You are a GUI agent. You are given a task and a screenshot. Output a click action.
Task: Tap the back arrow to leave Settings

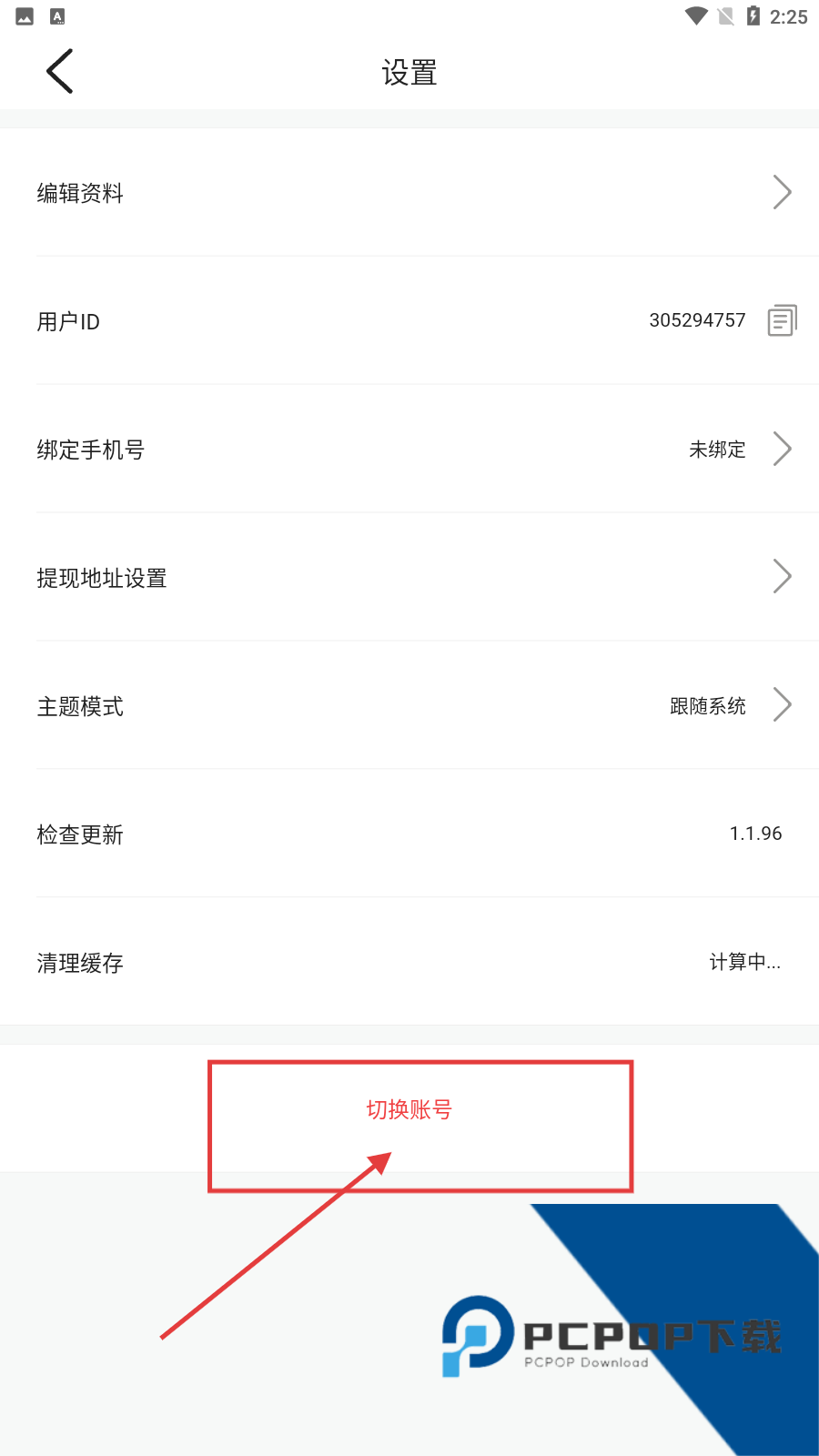58,69
